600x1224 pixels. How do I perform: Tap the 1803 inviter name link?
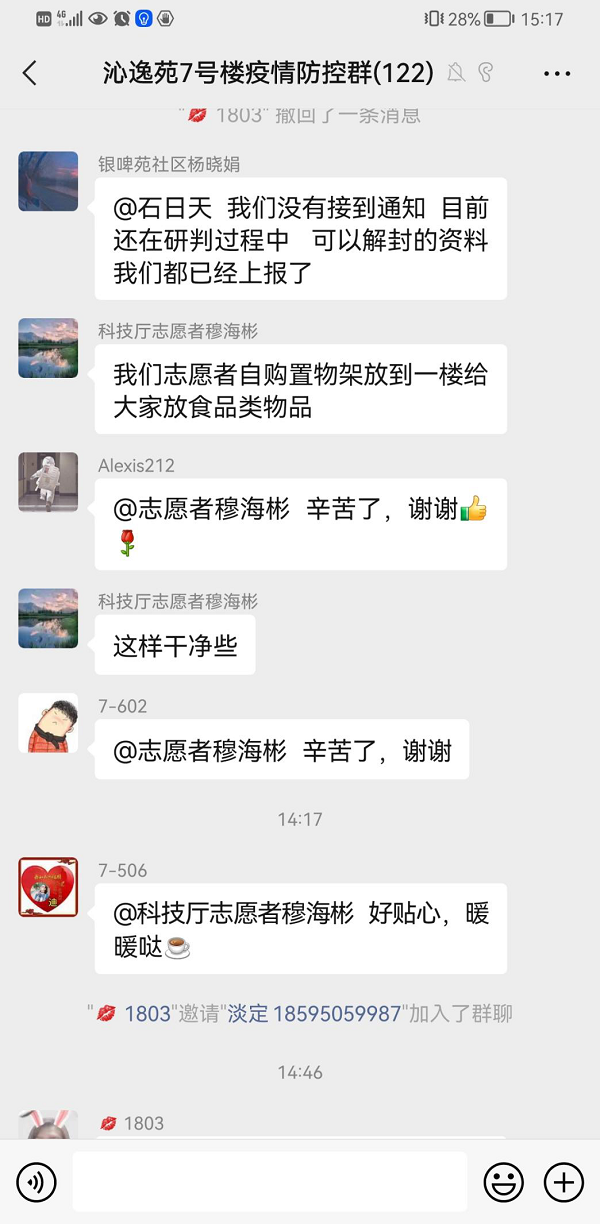[147, 1014]
